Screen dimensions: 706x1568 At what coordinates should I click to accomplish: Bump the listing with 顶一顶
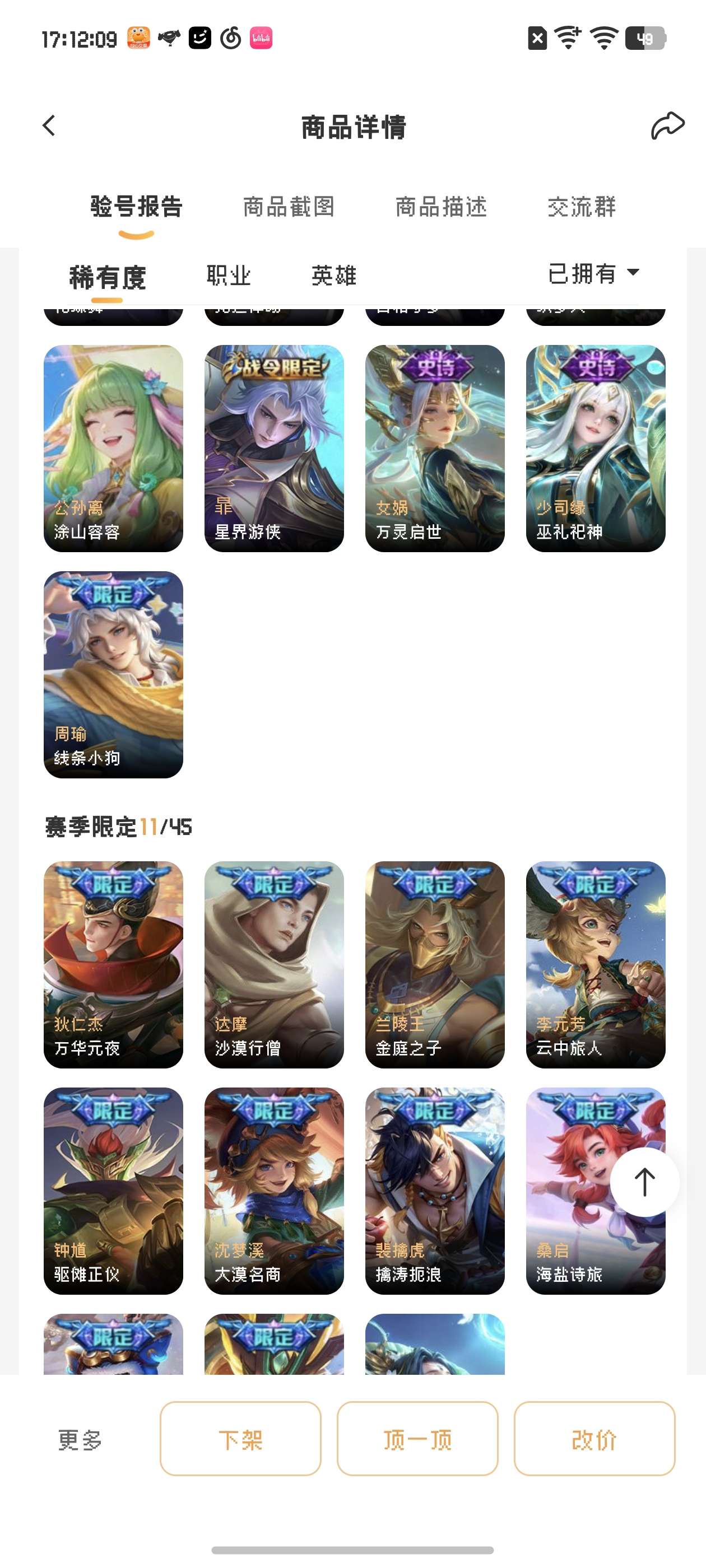417,1439
